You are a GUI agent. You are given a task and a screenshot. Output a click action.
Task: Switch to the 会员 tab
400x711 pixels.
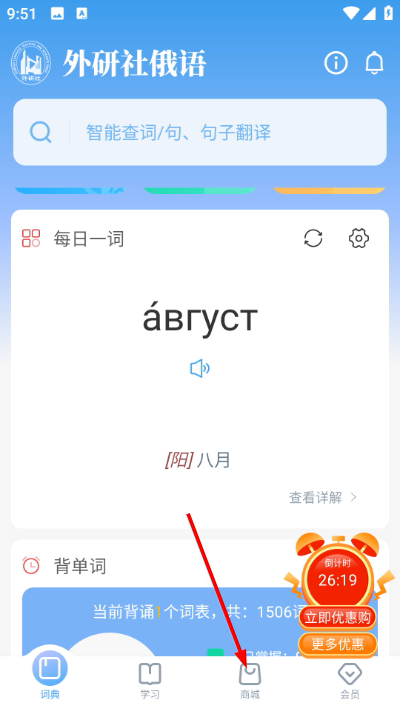(x=350, y=679)
